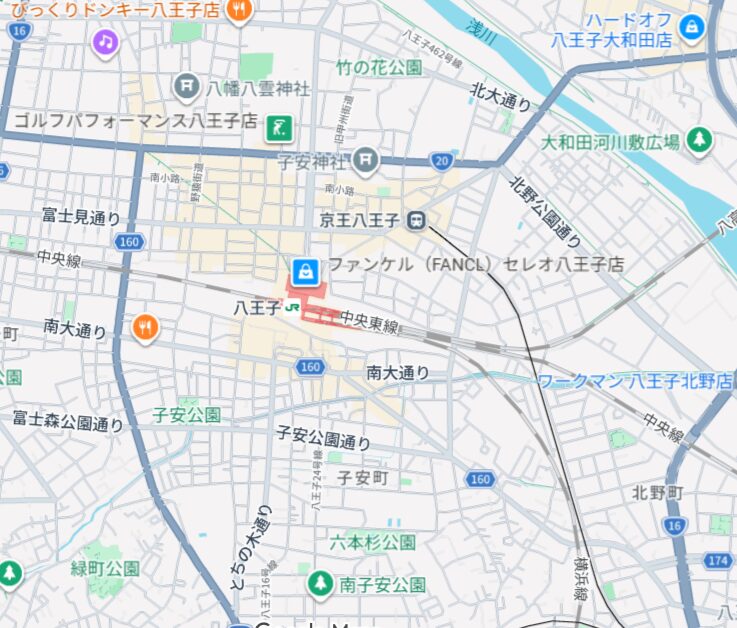This screenshot has width=737, height=628.
Task: Open the orange restaurant pin near 南大通り
Action: coord(145,327)
